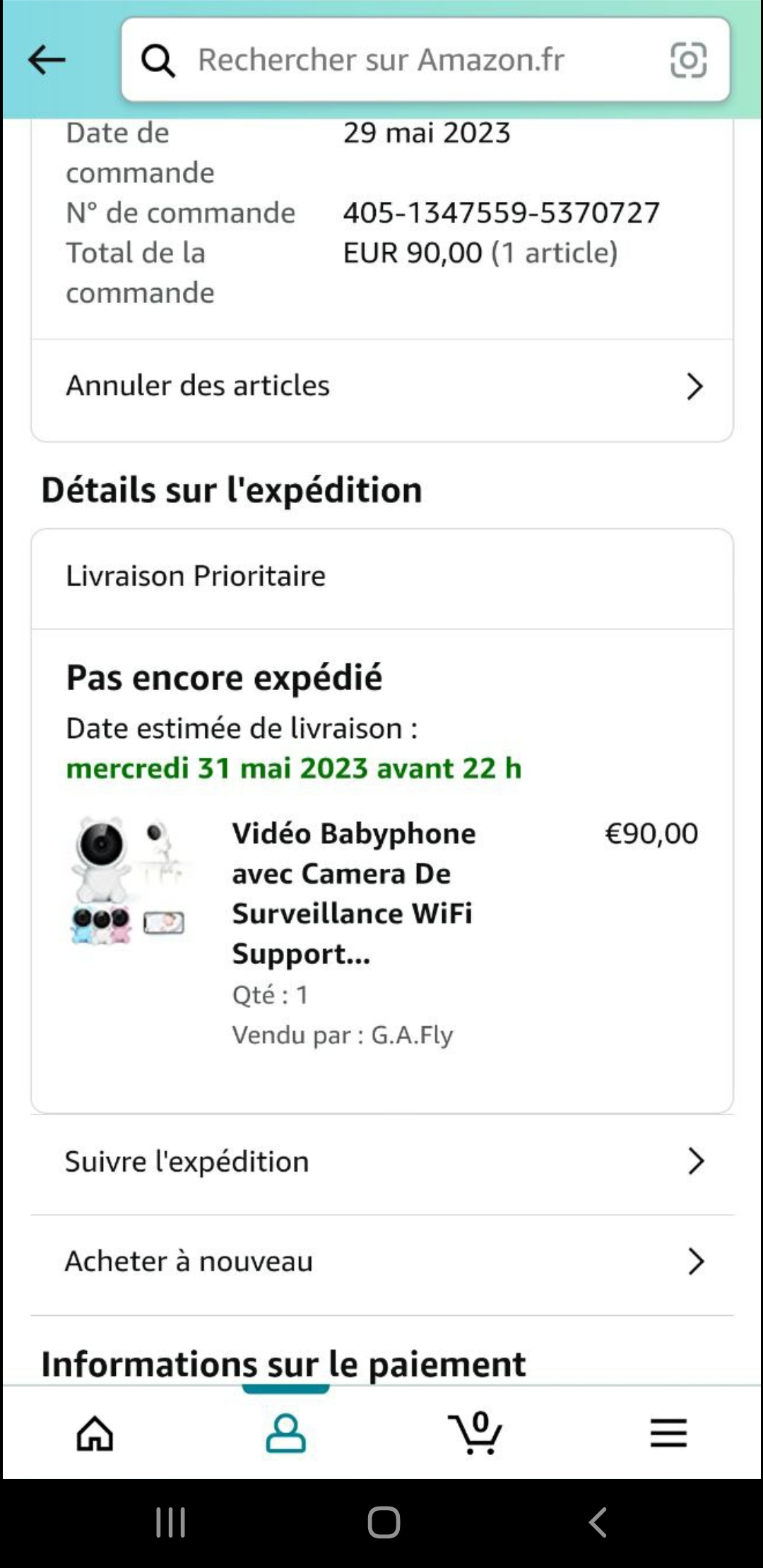Tap the system home button
763x1568 pixels.
pos(384,1522)
